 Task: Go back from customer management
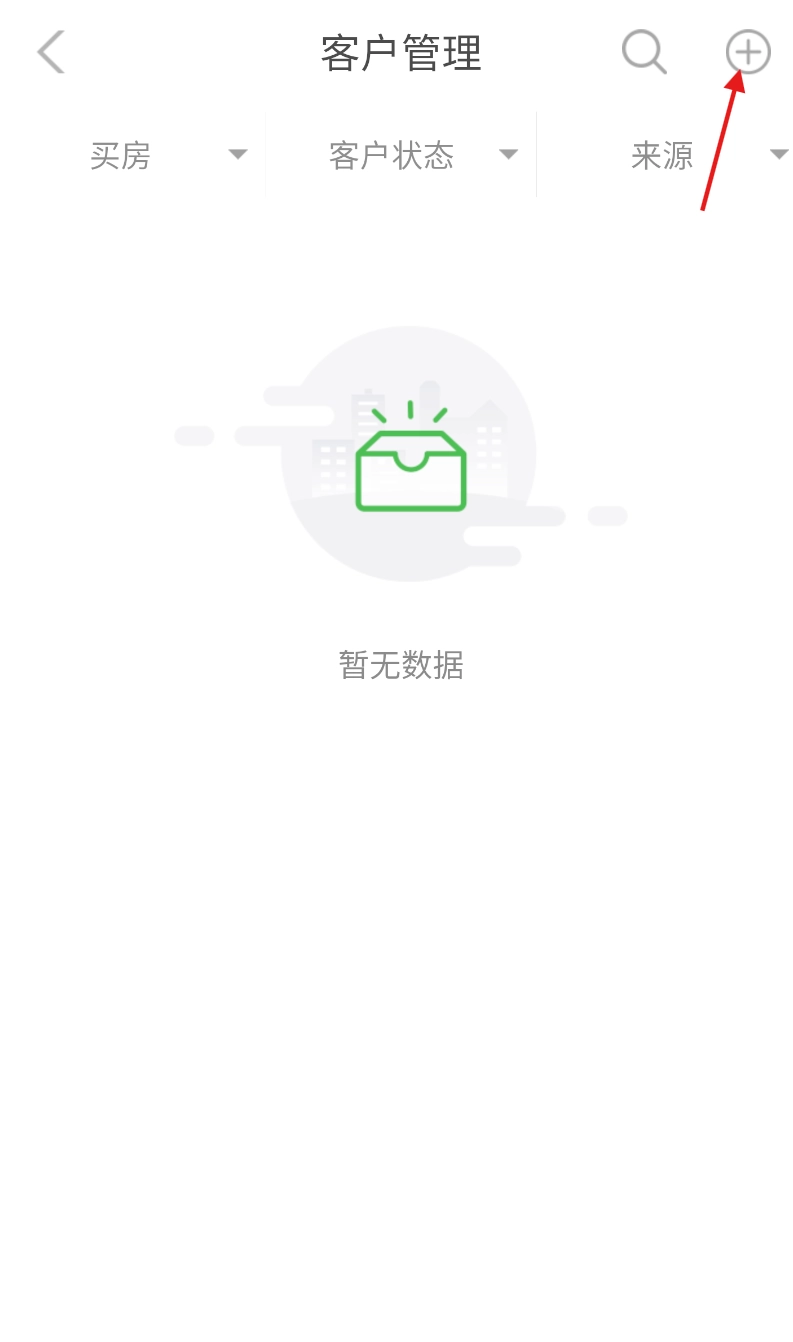[50, 52]
